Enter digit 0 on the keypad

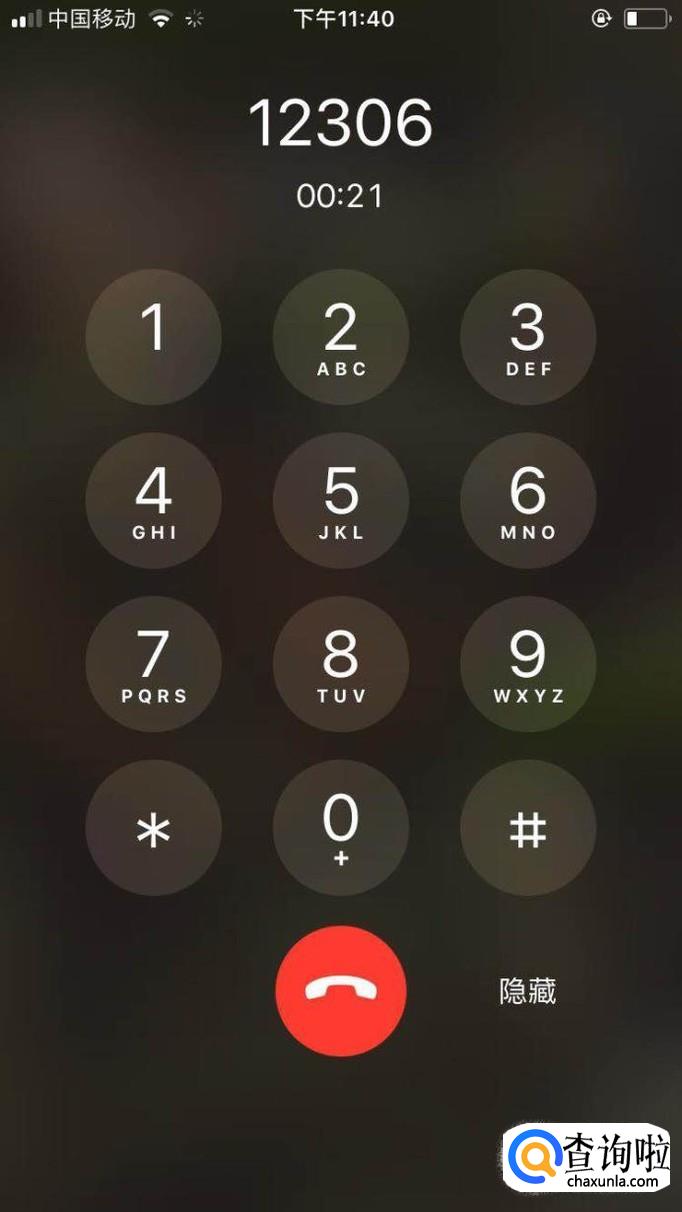tap(341, 828)
